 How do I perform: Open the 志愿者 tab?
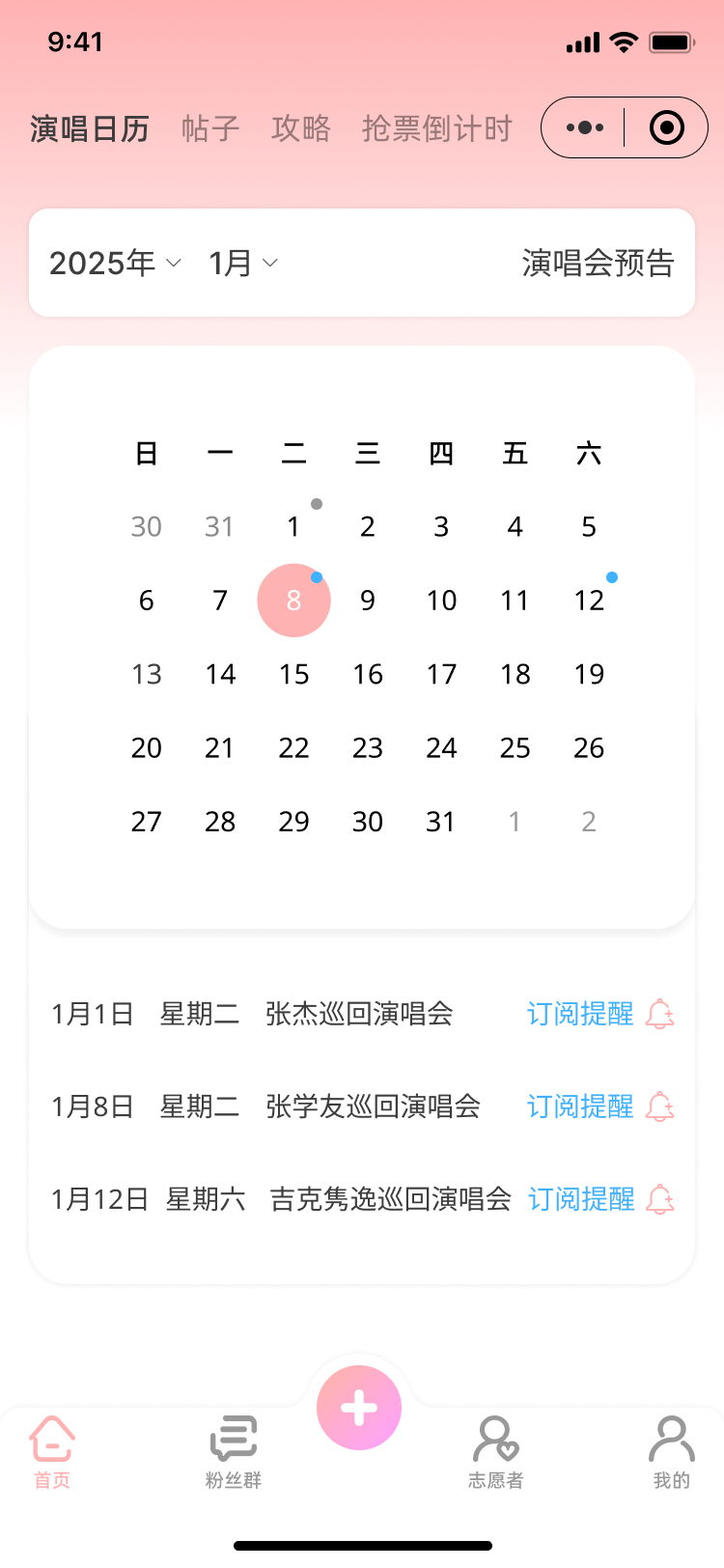[x=495, y=1451]
